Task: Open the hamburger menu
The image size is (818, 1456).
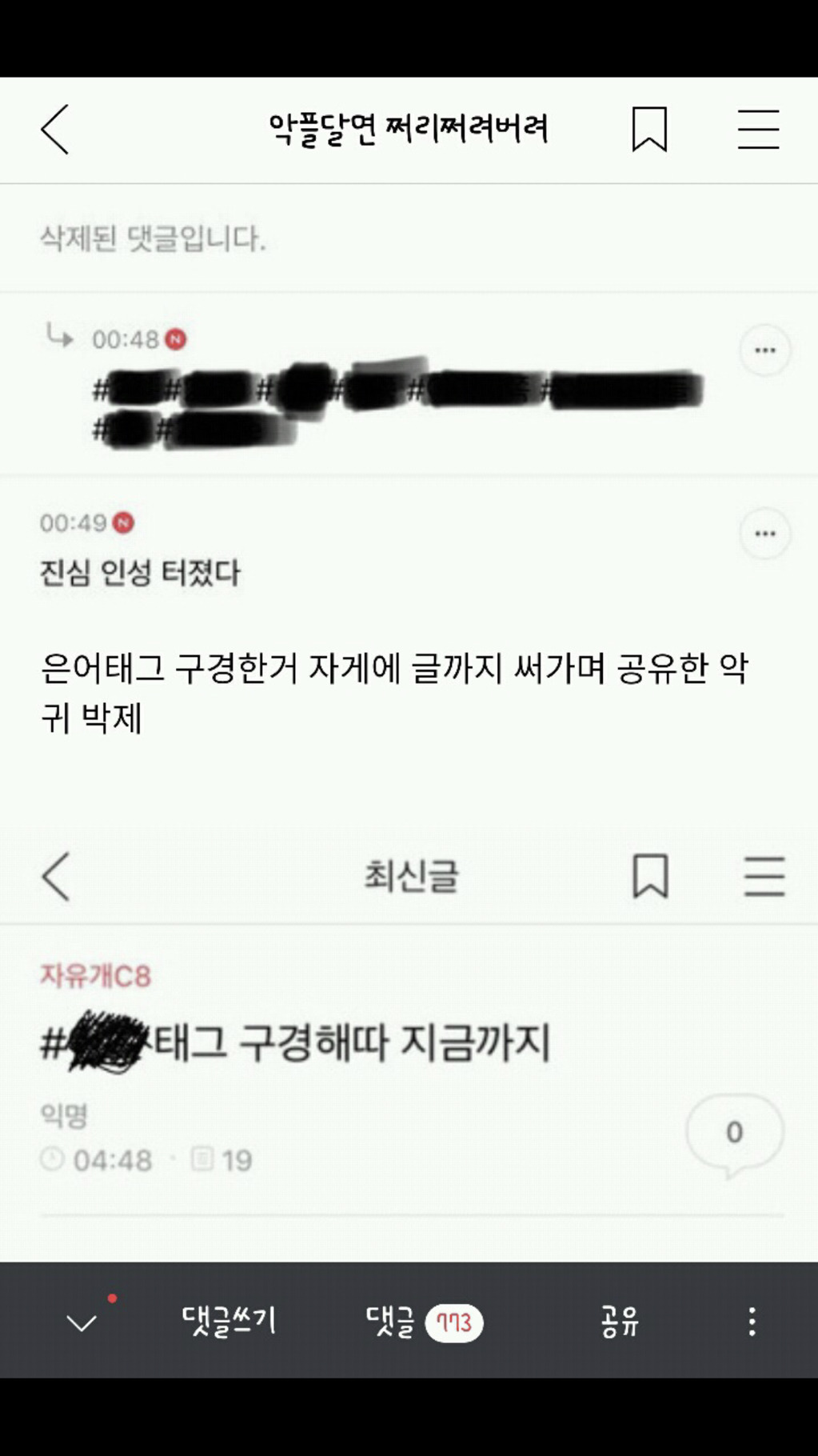Action: 757,130
